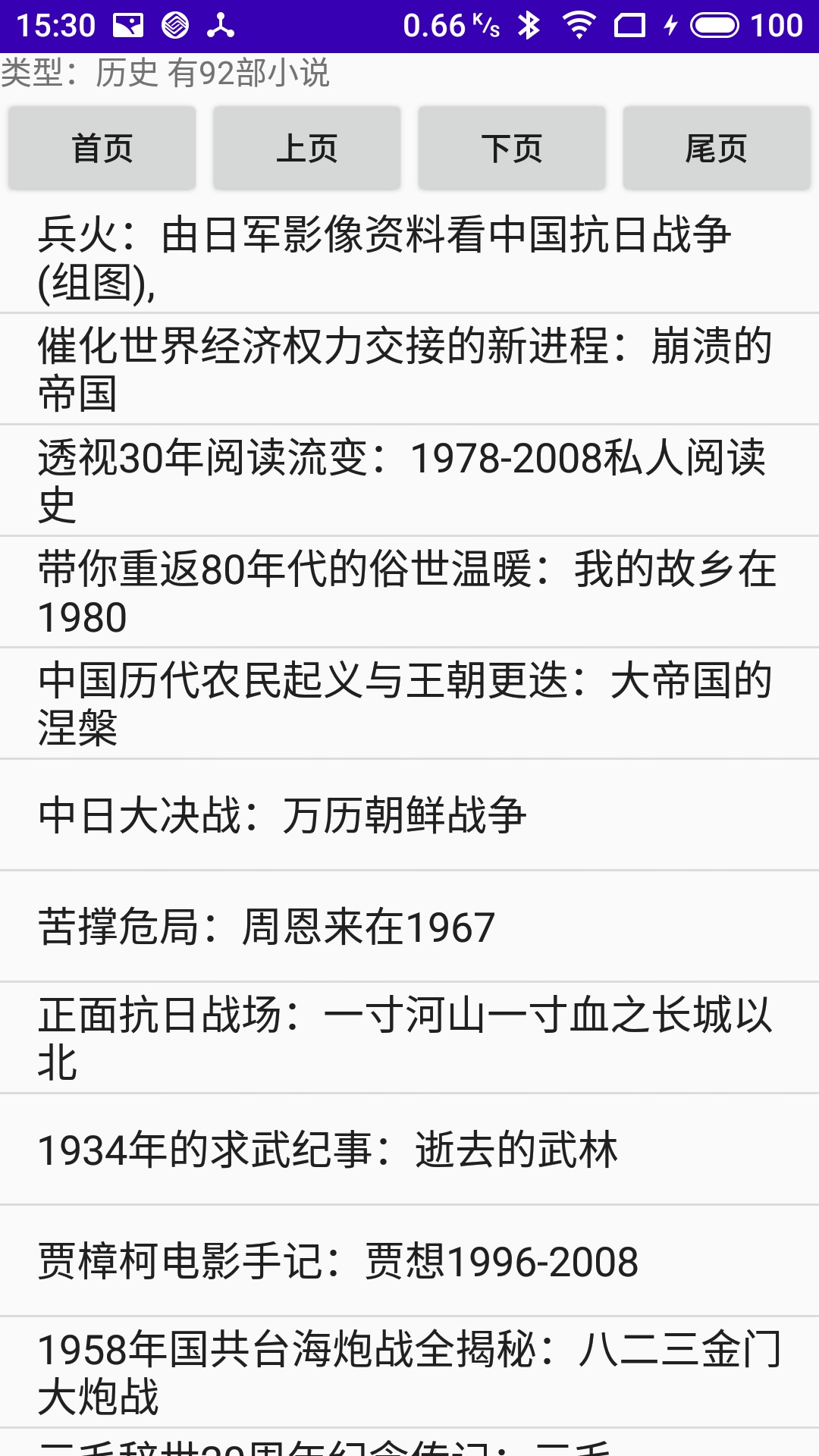The width and height of the screenshot is (819, 1456).
Task: Open 大帝国的涅槃
Action: (x=409, y=704)
